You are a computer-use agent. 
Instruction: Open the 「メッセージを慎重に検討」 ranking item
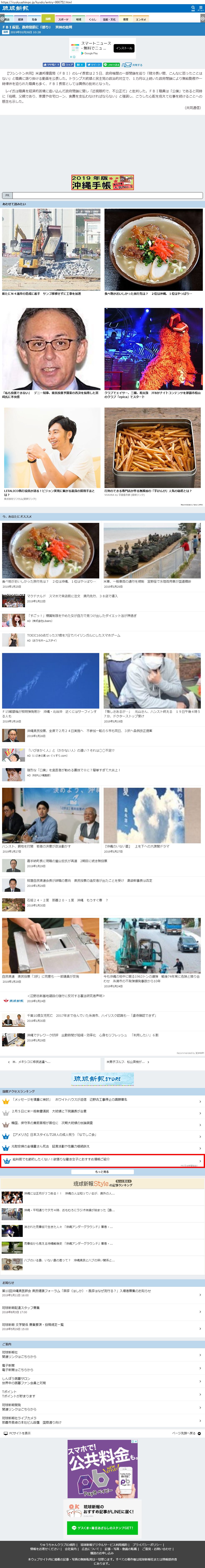point(102,1100)
